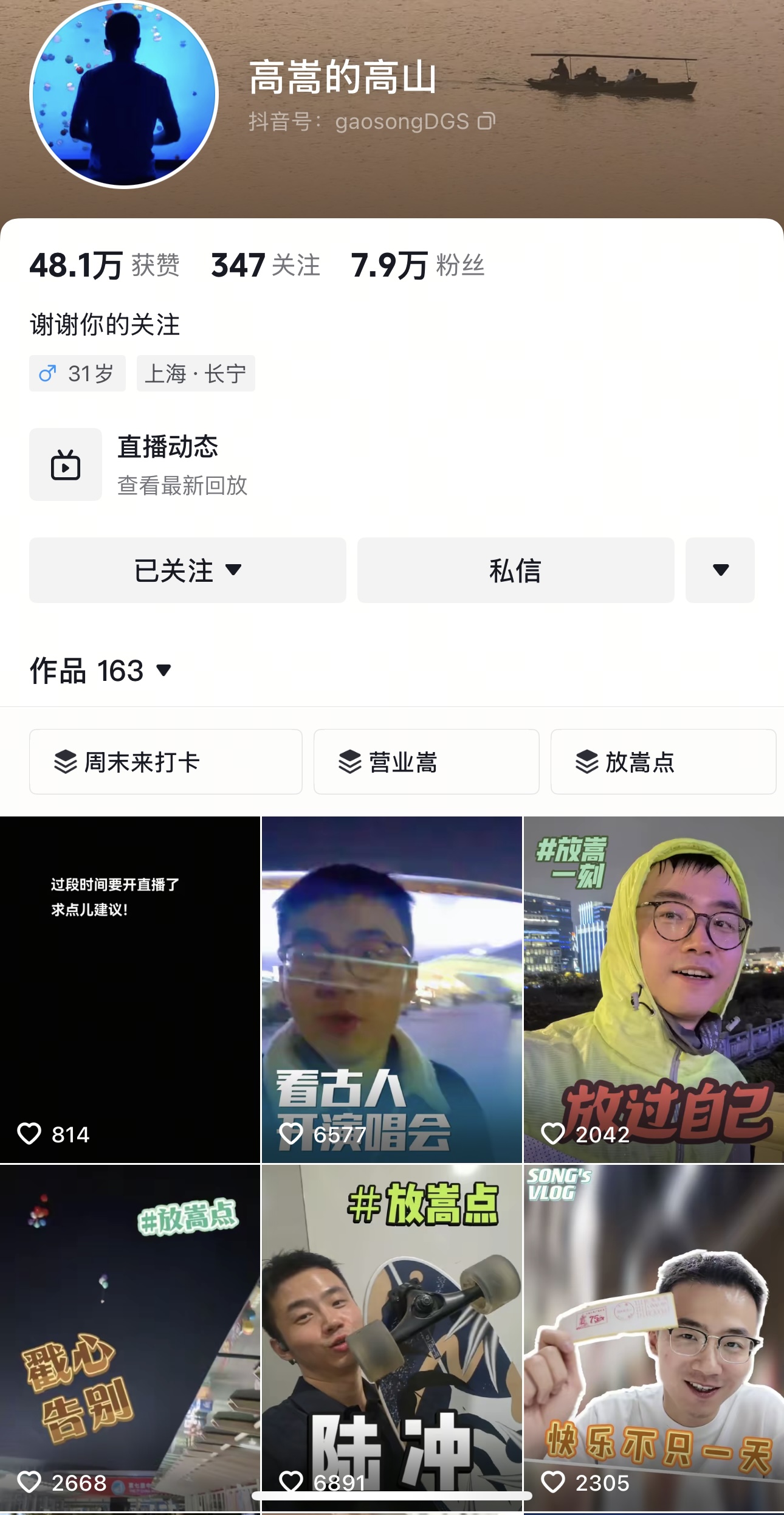Select the 营业嵩 collection chip
The height and width of the screenshot is (1515, 784).
(426, 762)
